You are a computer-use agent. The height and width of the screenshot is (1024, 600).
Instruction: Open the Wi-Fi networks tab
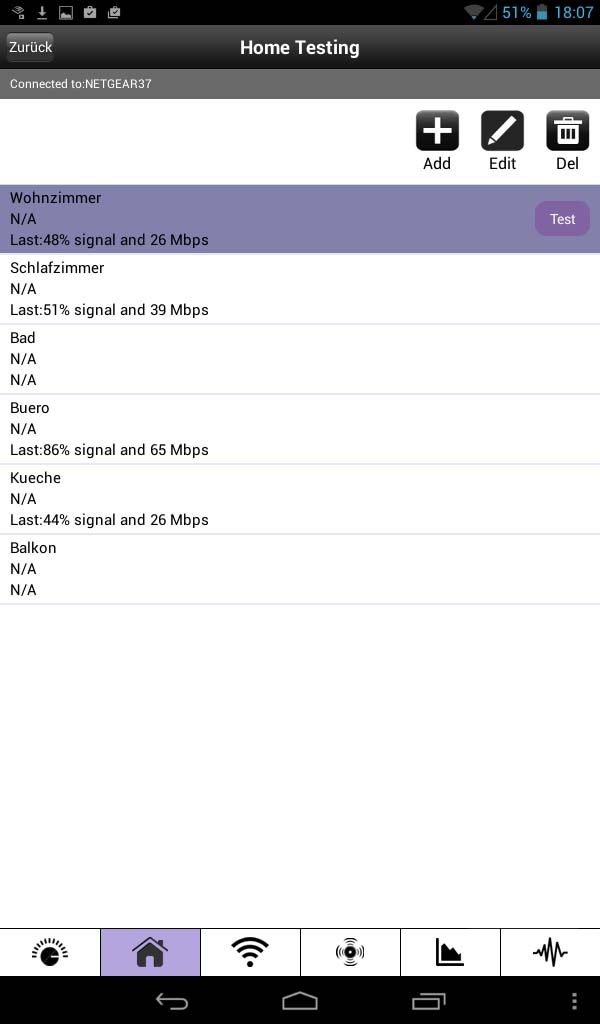tap(250, 952)
